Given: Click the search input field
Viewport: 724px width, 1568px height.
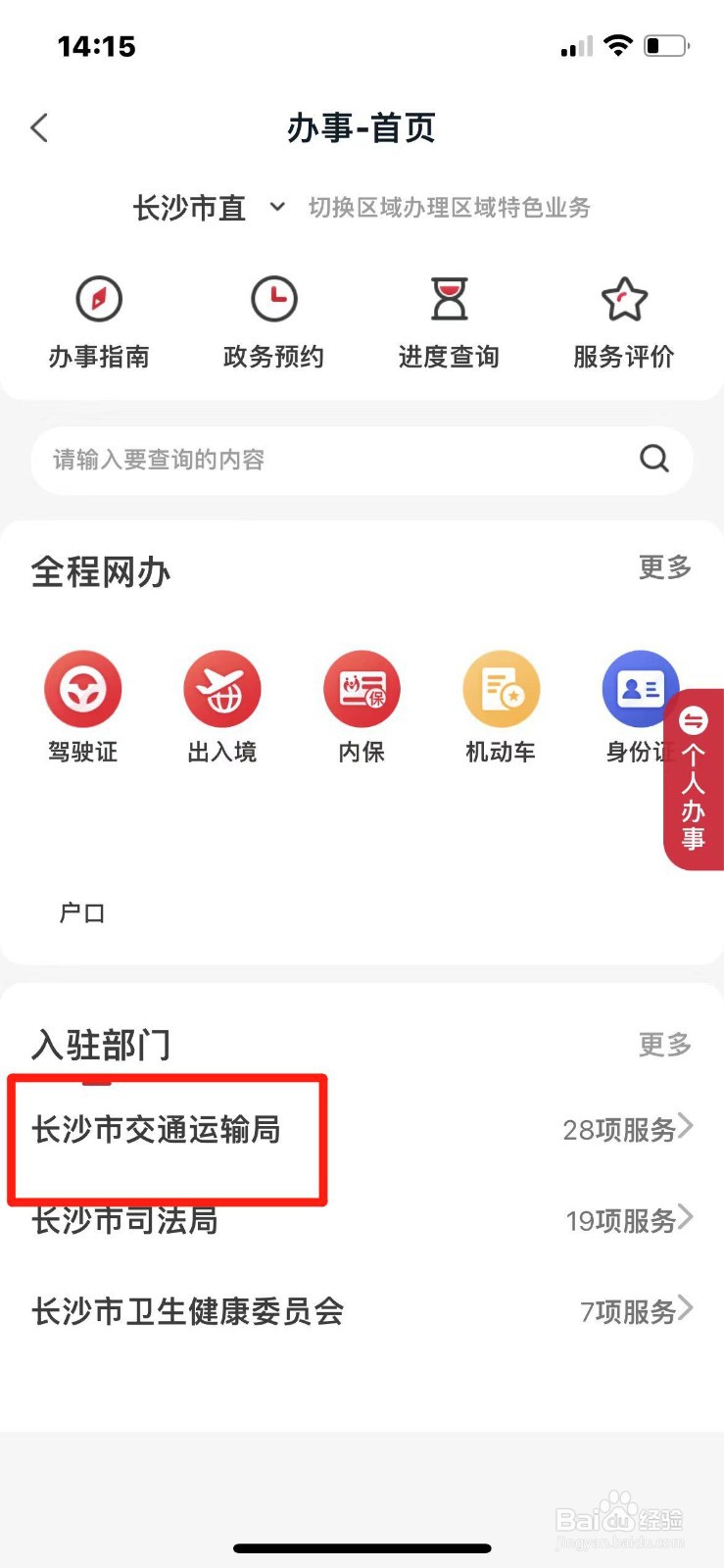Looking at the screenshot, I should 294,459.
